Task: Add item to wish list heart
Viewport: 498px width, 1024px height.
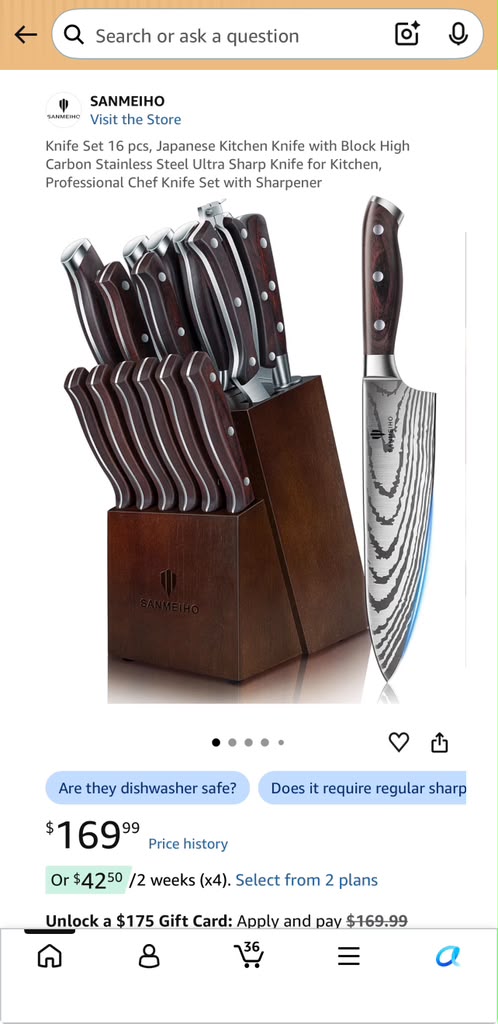Action: (399, 742)
